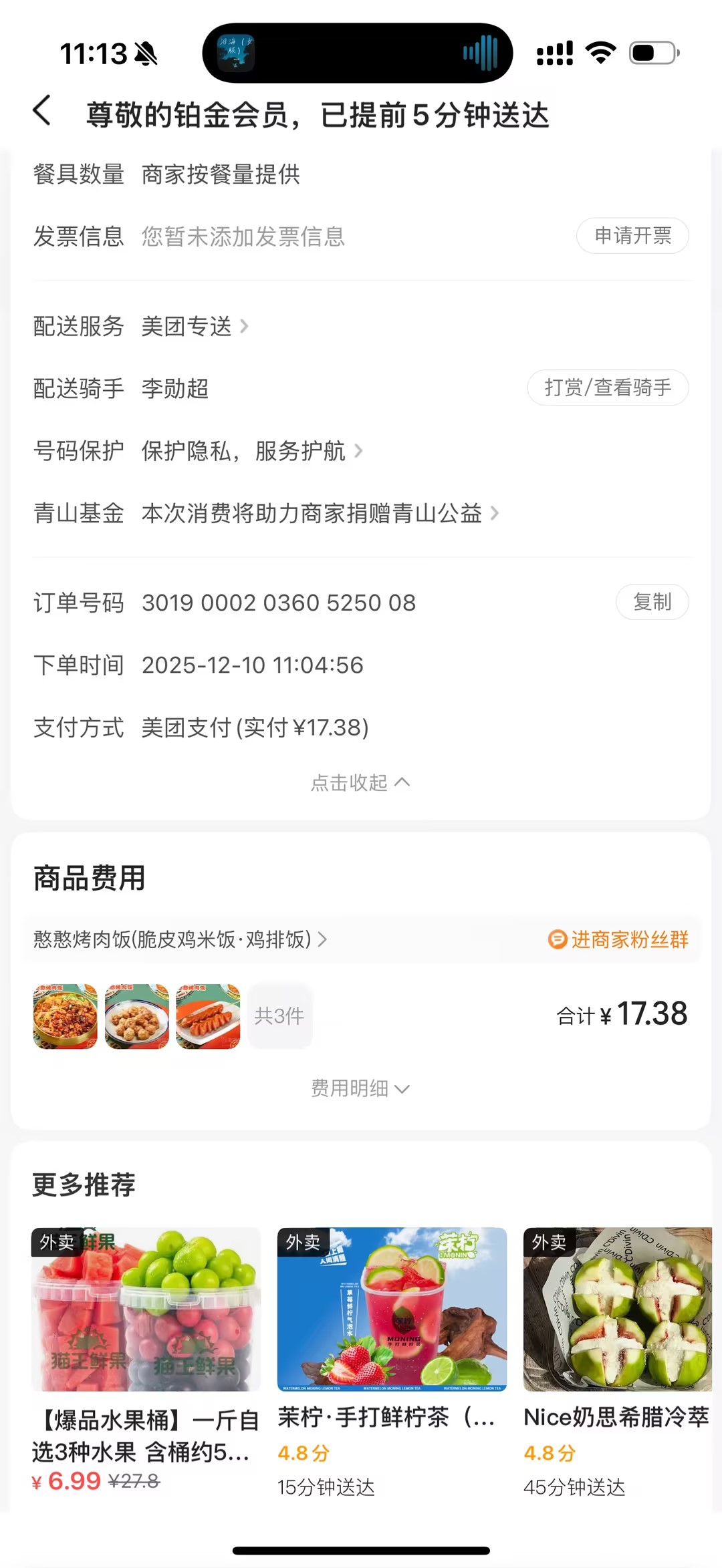Collapse order details via 点击收起
The height and width of the screenshot is (1568, 722).
360,782
